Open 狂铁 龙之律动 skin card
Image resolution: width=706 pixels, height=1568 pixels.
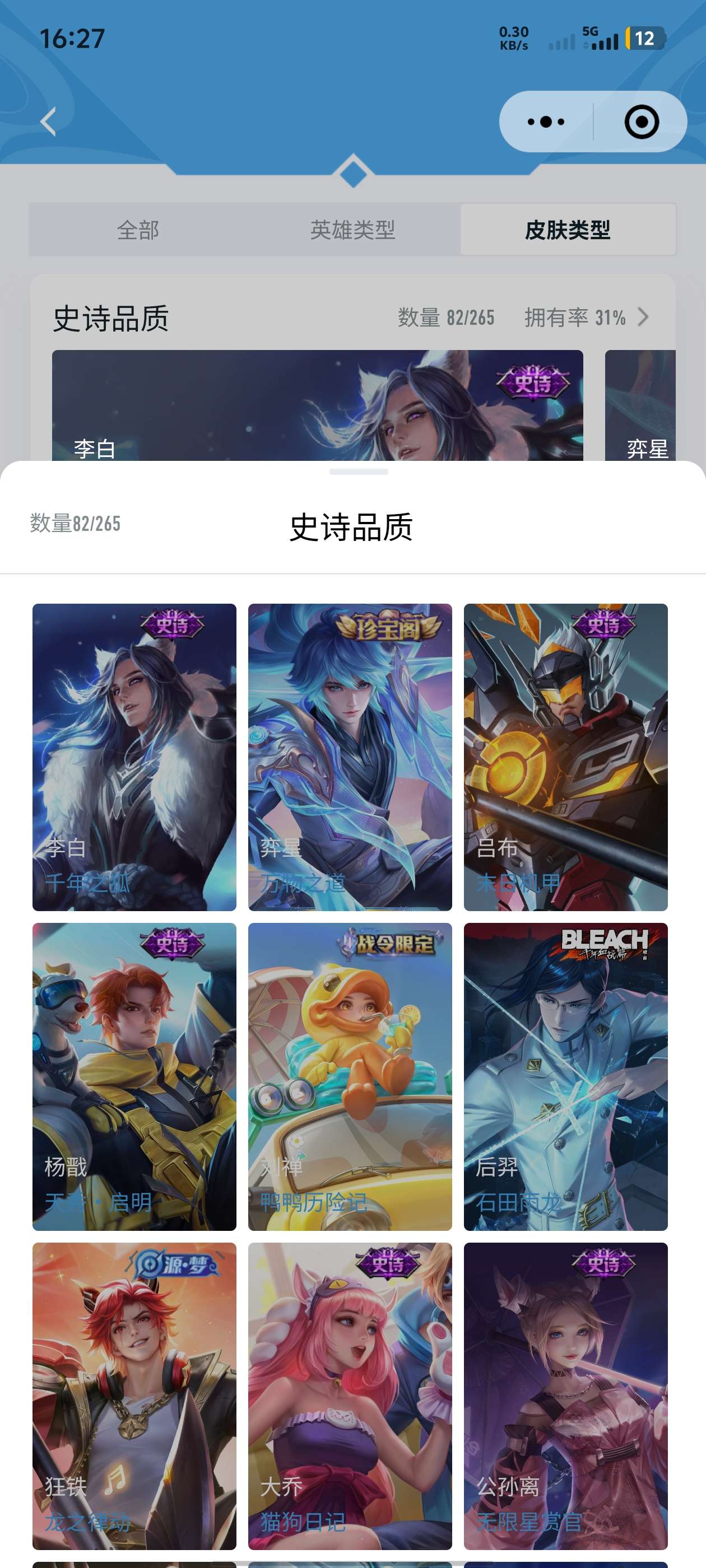134,1395
